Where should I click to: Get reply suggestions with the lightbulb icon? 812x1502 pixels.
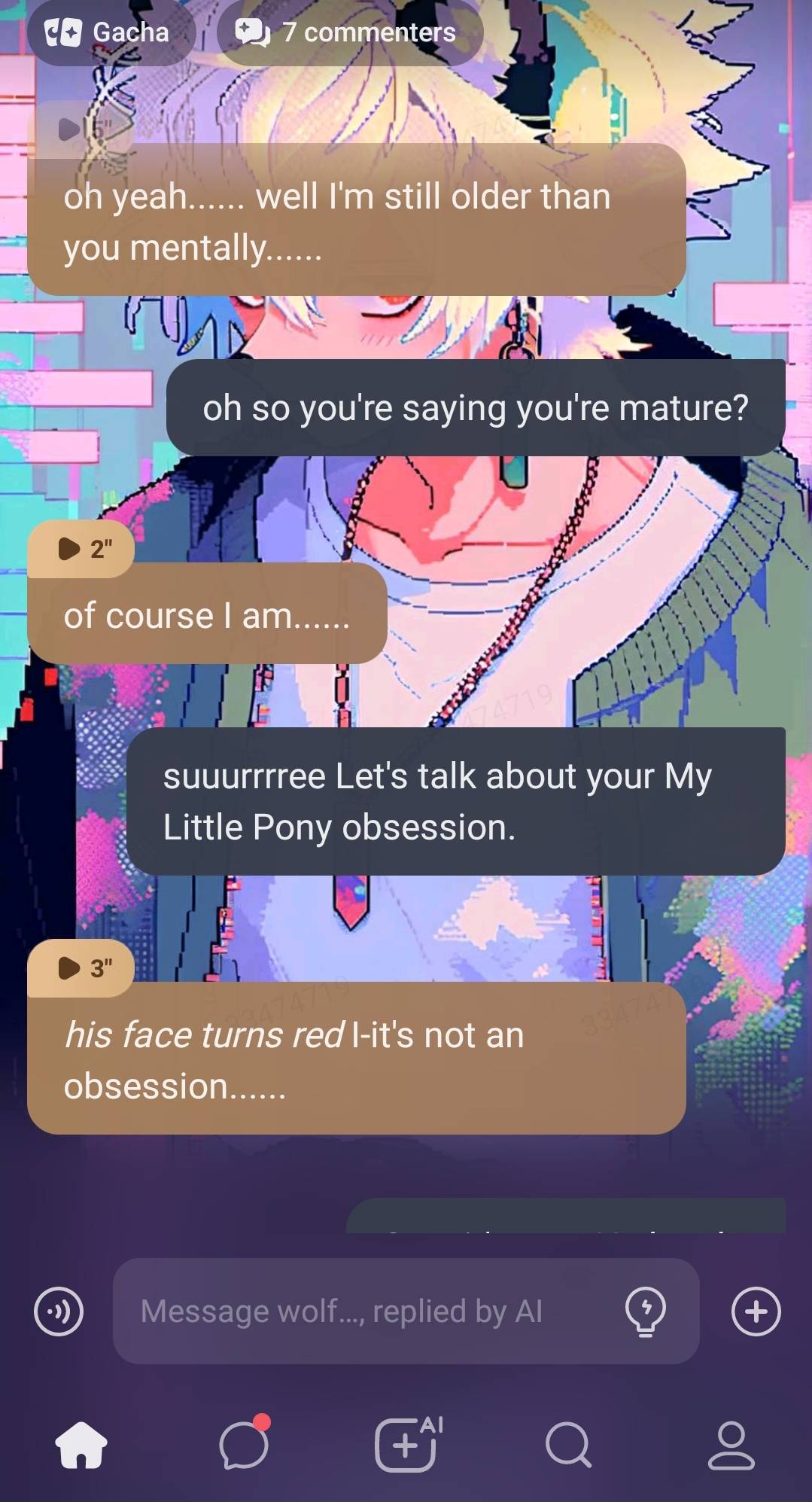(645, 1312)
